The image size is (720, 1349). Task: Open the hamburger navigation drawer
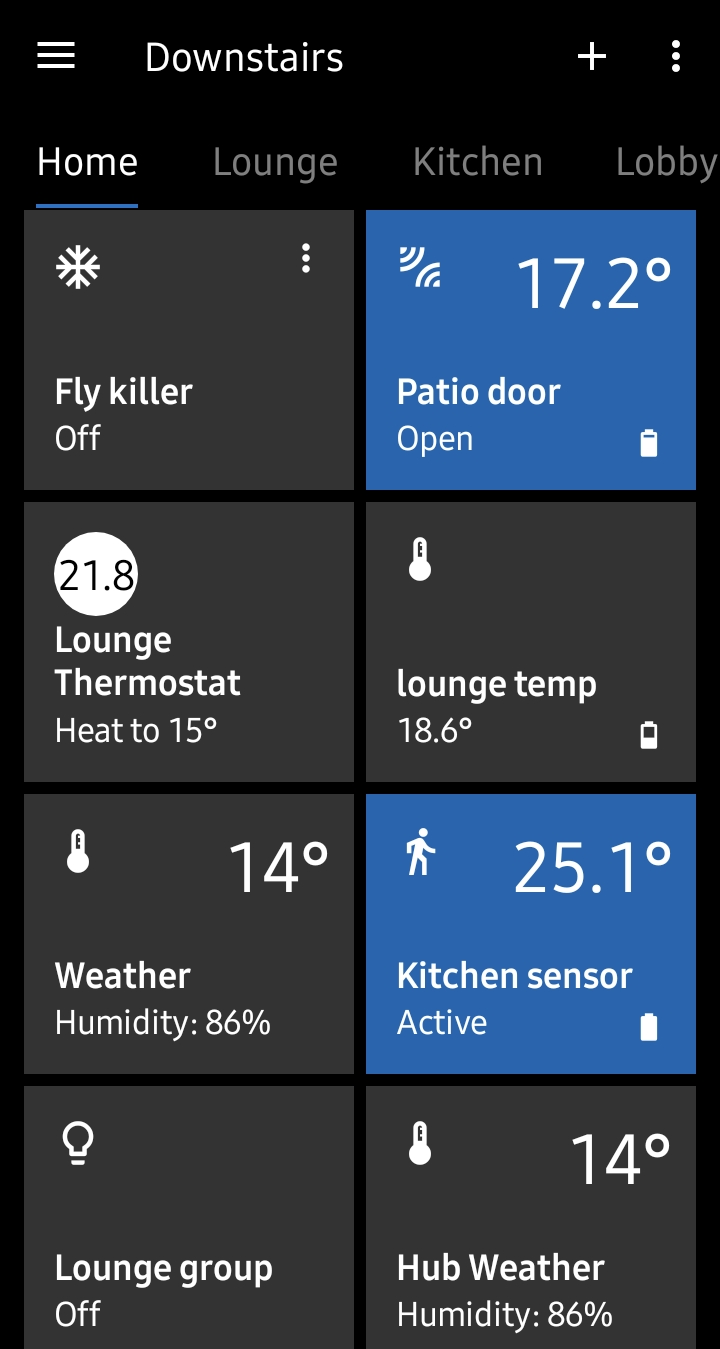click(56, 57)
